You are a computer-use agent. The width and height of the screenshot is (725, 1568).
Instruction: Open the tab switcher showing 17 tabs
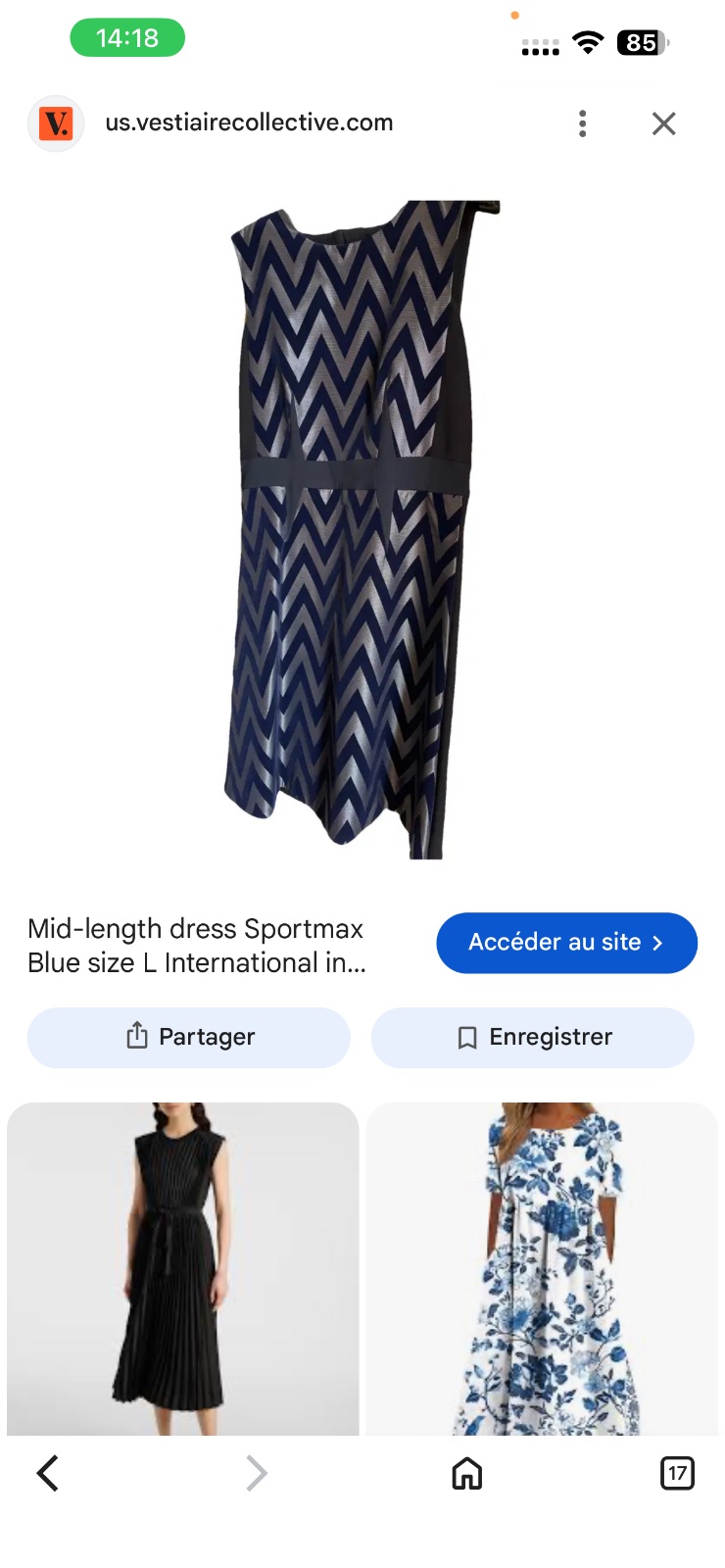click(x=677, y=1473)
